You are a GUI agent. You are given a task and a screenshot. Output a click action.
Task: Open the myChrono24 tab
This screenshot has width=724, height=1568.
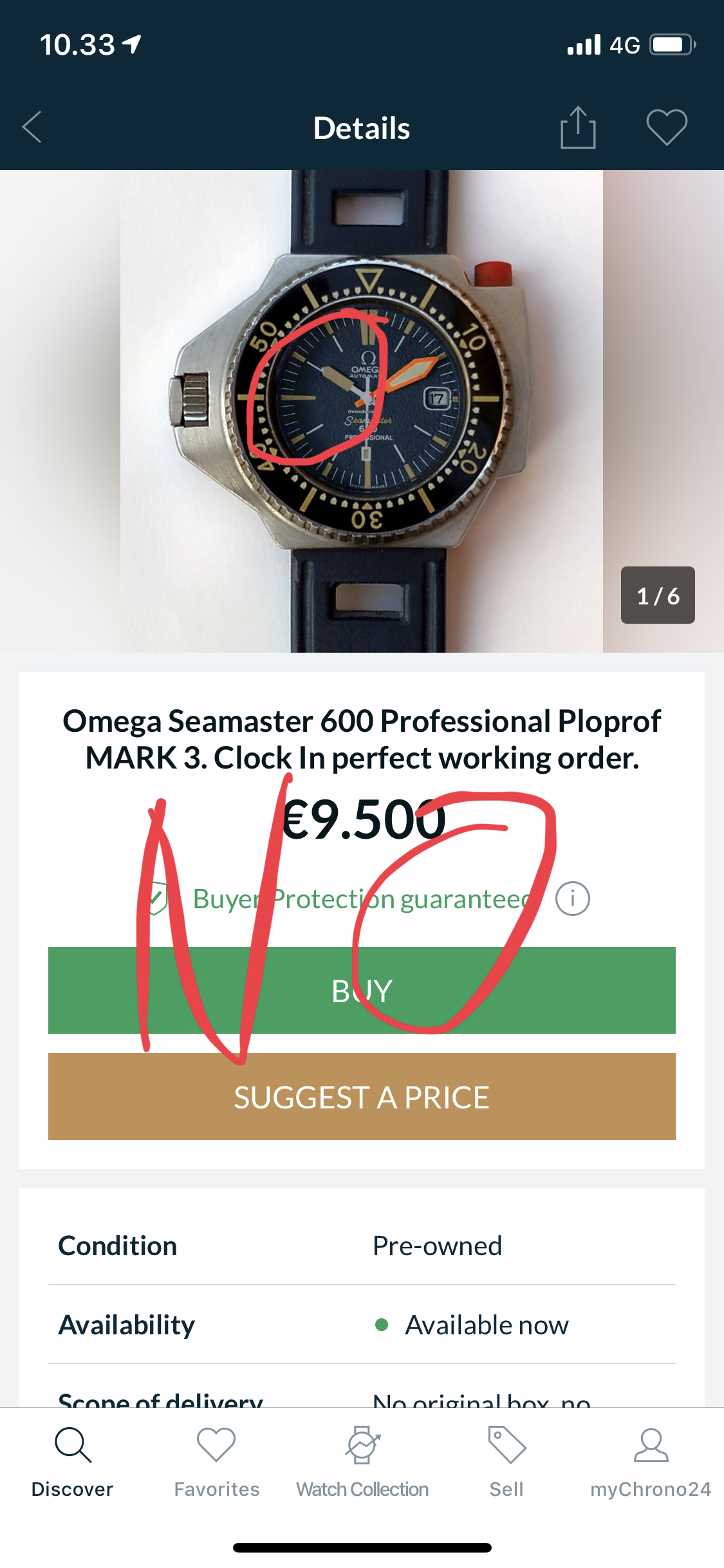tap(651, 1459)
